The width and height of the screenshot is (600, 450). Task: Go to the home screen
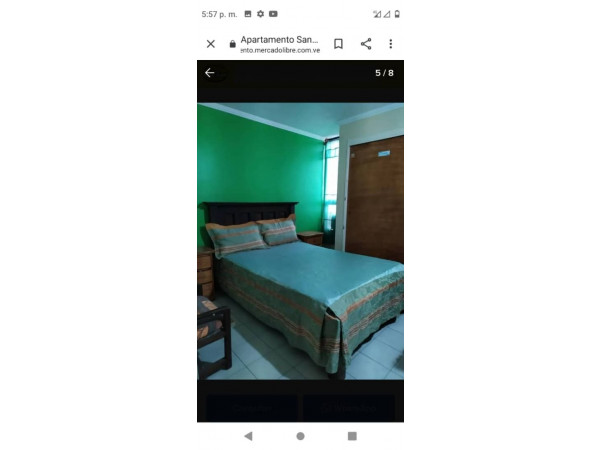click(300, 436)
